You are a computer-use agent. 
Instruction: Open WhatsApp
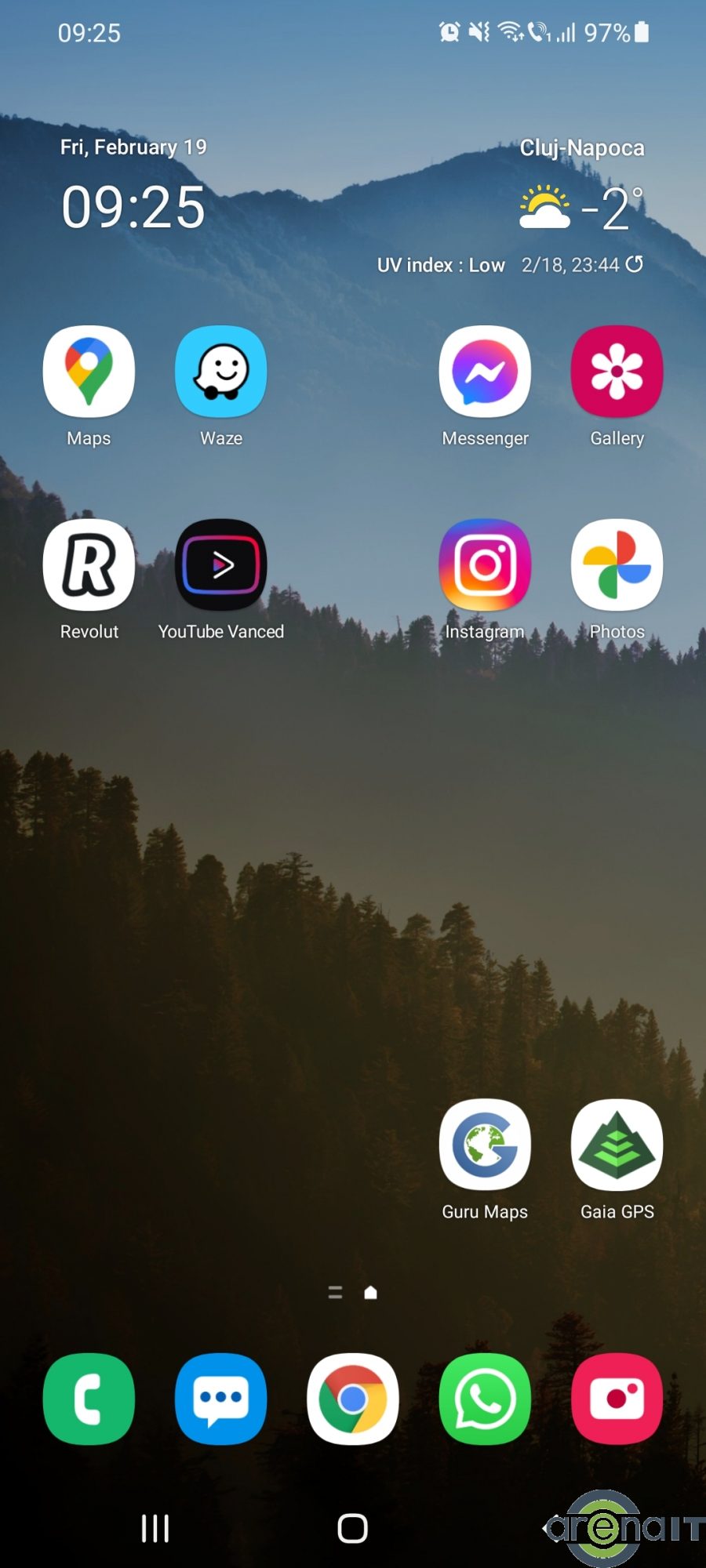pyautogui.click(x=485, y=1399)
